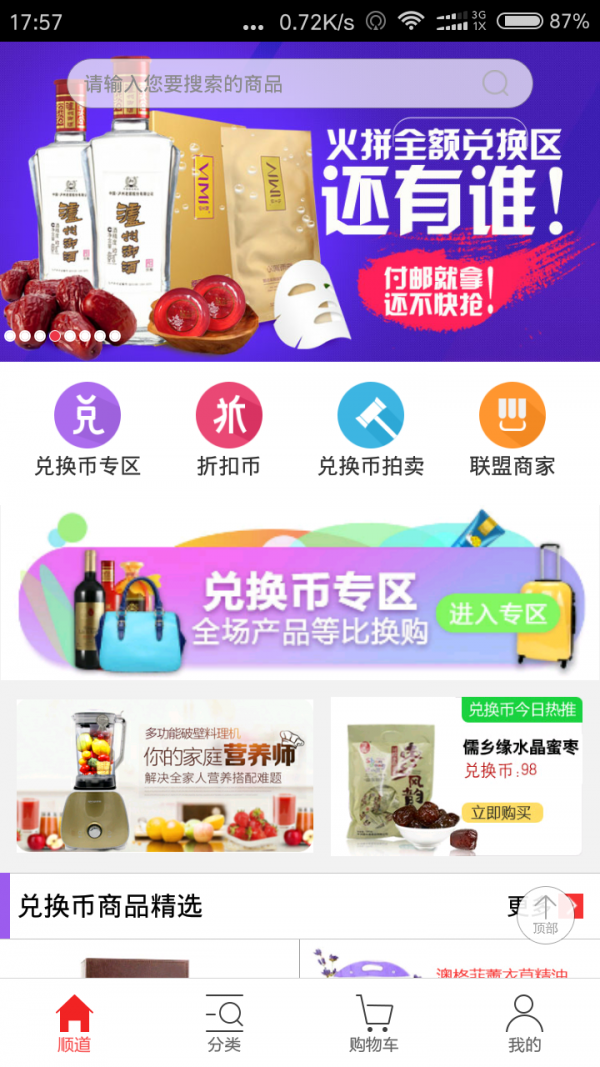This screenshot has width=600, height=1067.
Task: Switch to the 顺道 home tab
Action: [x=74, y=1024]
